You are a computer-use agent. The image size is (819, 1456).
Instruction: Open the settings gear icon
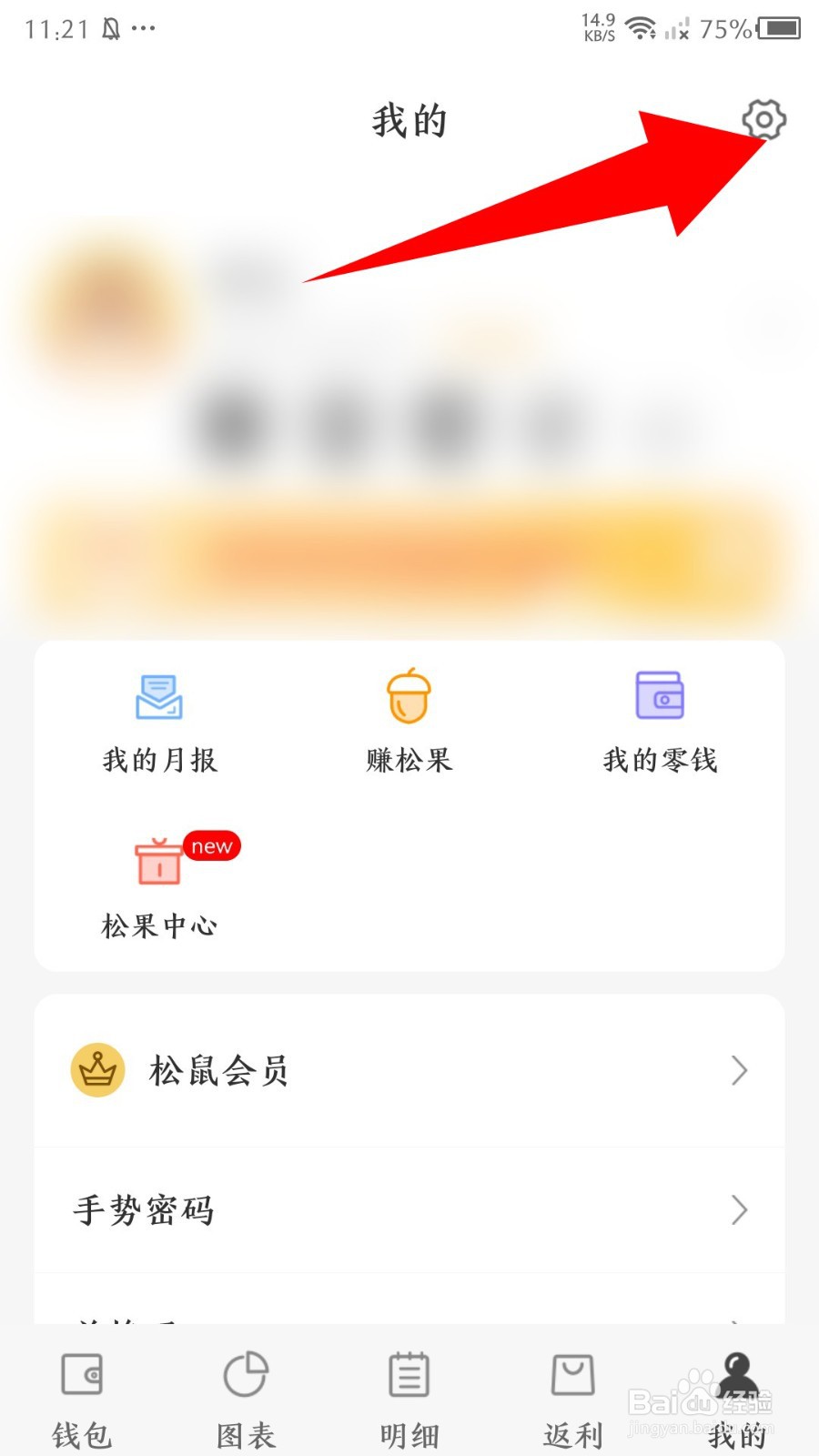click(x=763, y=119)
